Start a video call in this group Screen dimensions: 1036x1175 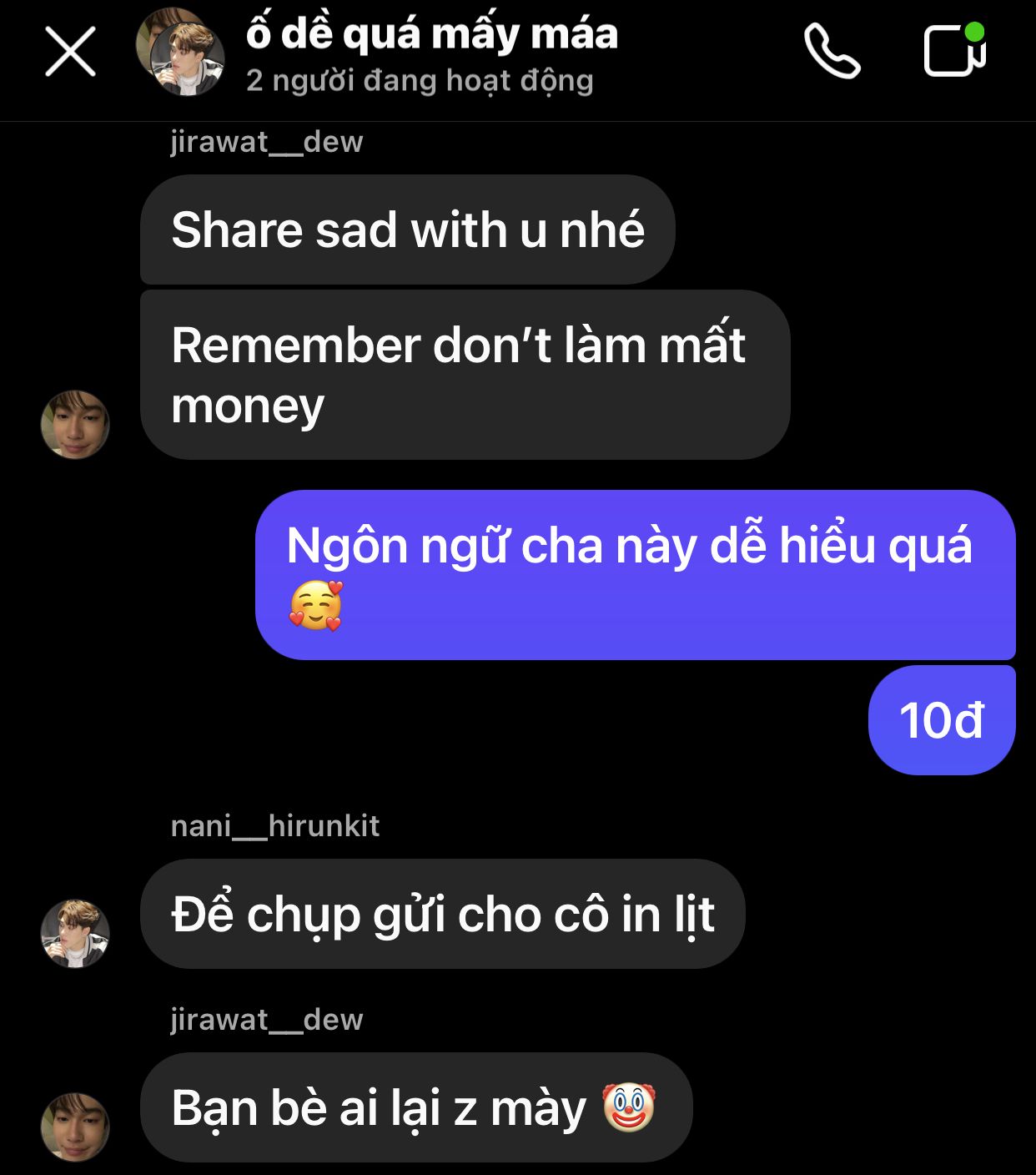pos(954,52)
